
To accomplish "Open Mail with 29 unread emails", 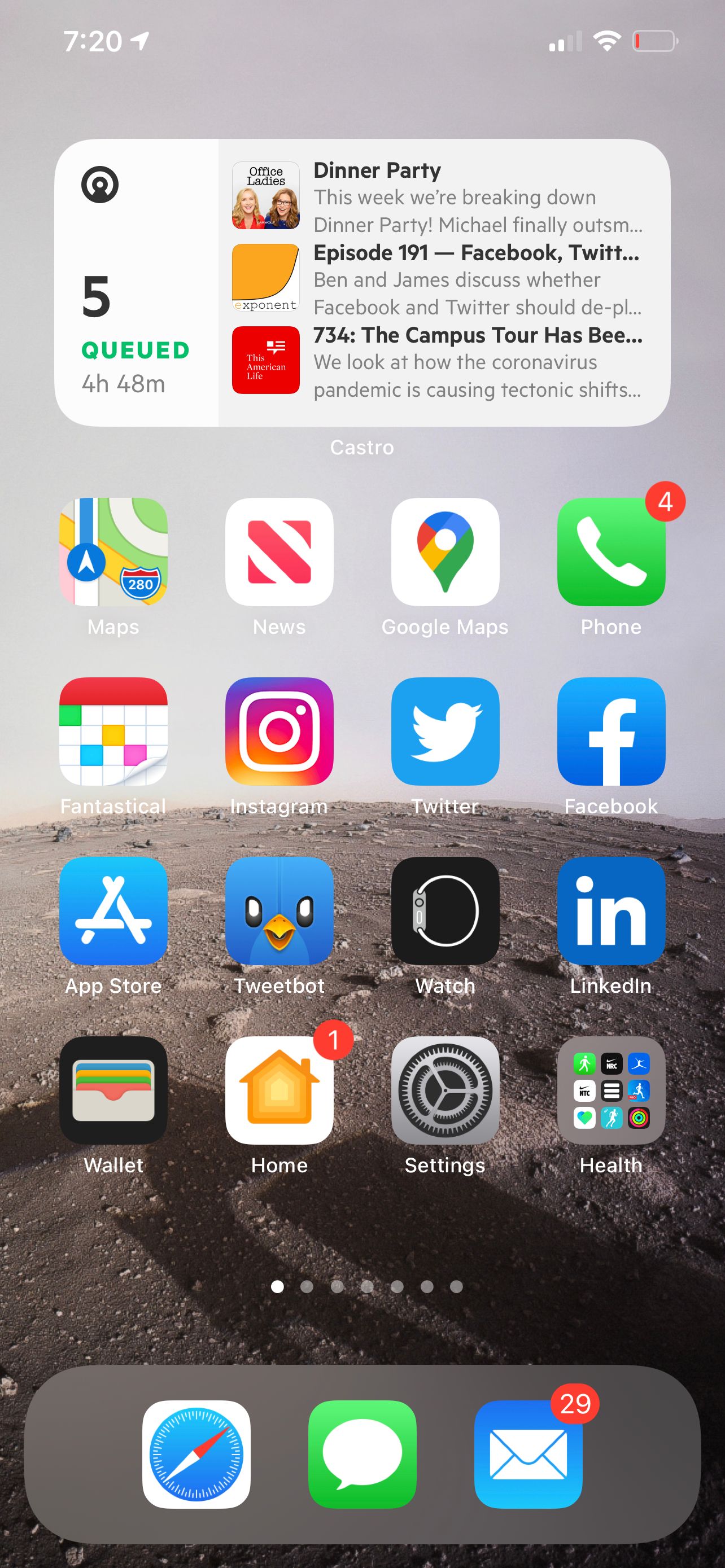I will click(528, 1454).
